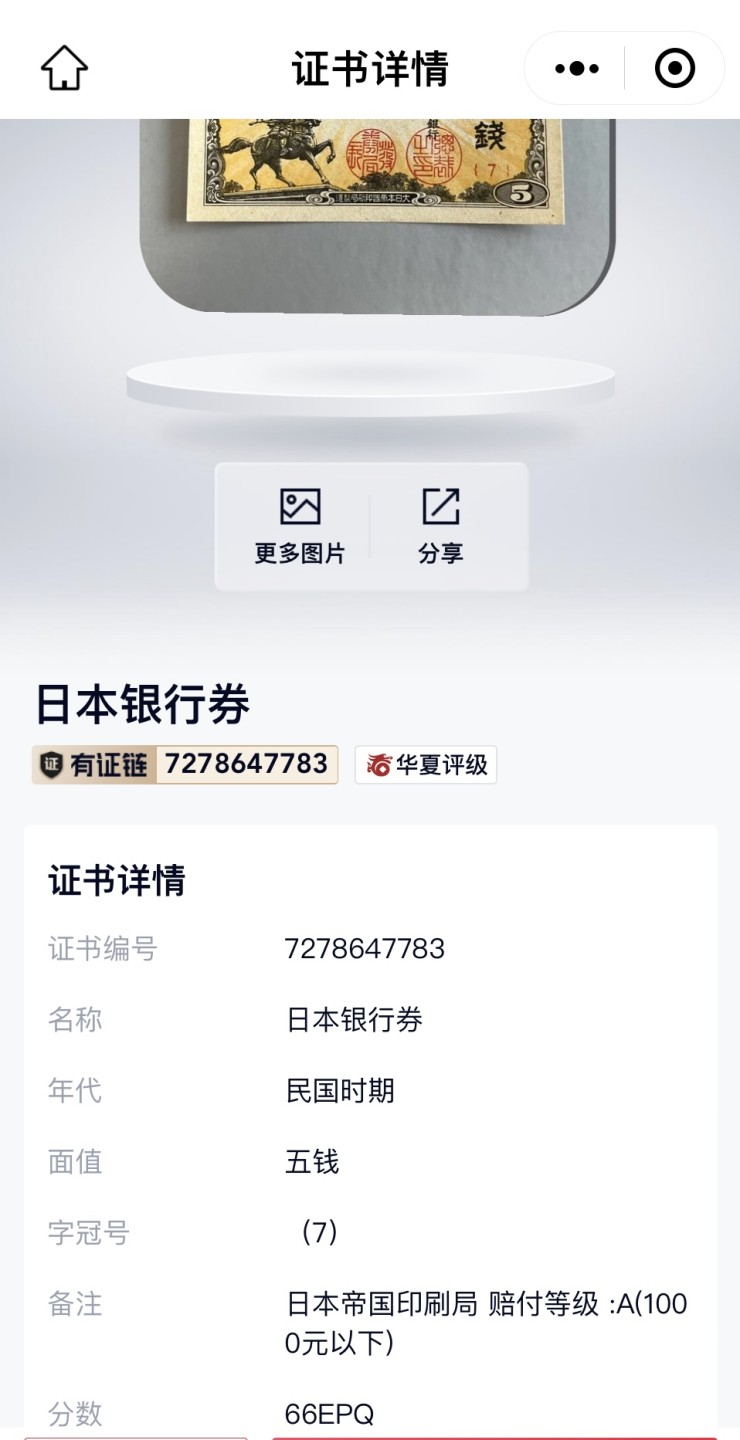Screen dimensions: 740x1440
Task: Open the three-dot options menu
Action: 573,67
